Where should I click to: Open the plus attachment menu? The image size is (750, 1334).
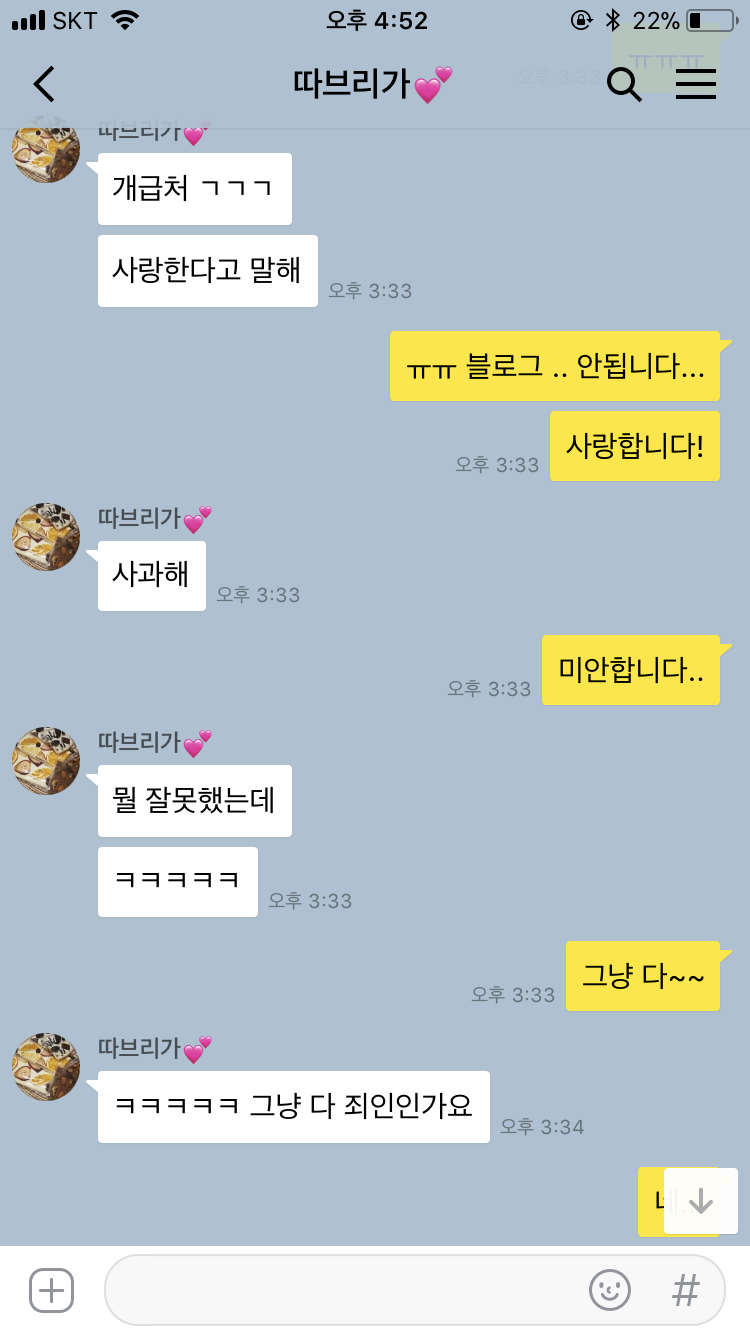[51, 1290]
